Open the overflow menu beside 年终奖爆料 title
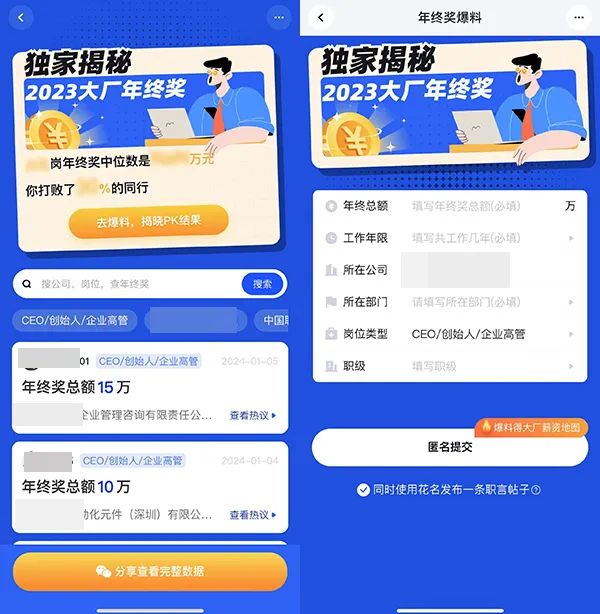This screenshot has height=614, width=600. click(x=578, y=17)
